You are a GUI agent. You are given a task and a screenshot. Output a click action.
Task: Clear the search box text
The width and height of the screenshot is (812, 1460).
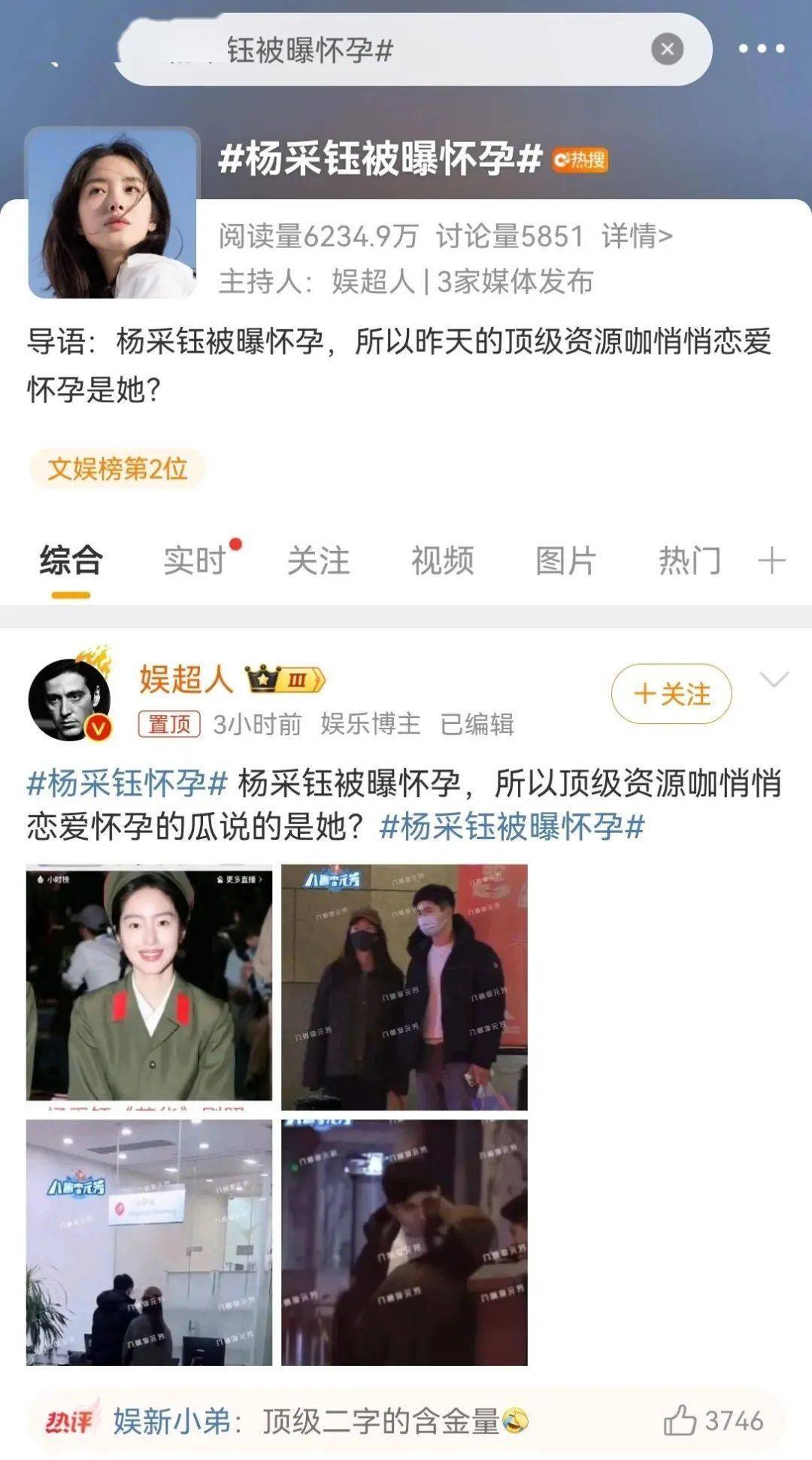point(667,50)
